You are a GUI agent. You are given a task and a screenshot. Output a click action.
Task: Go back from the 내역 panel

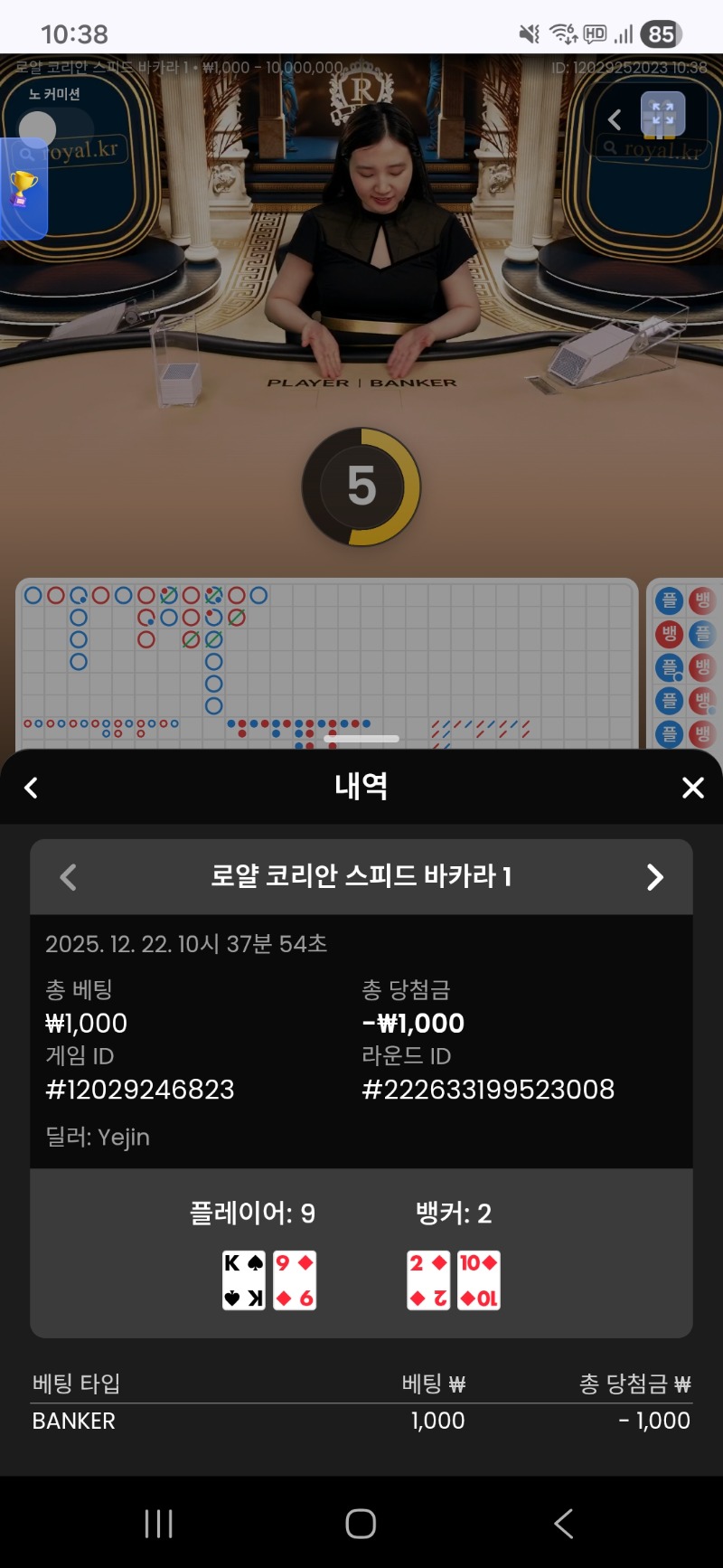tap(32, 788)
